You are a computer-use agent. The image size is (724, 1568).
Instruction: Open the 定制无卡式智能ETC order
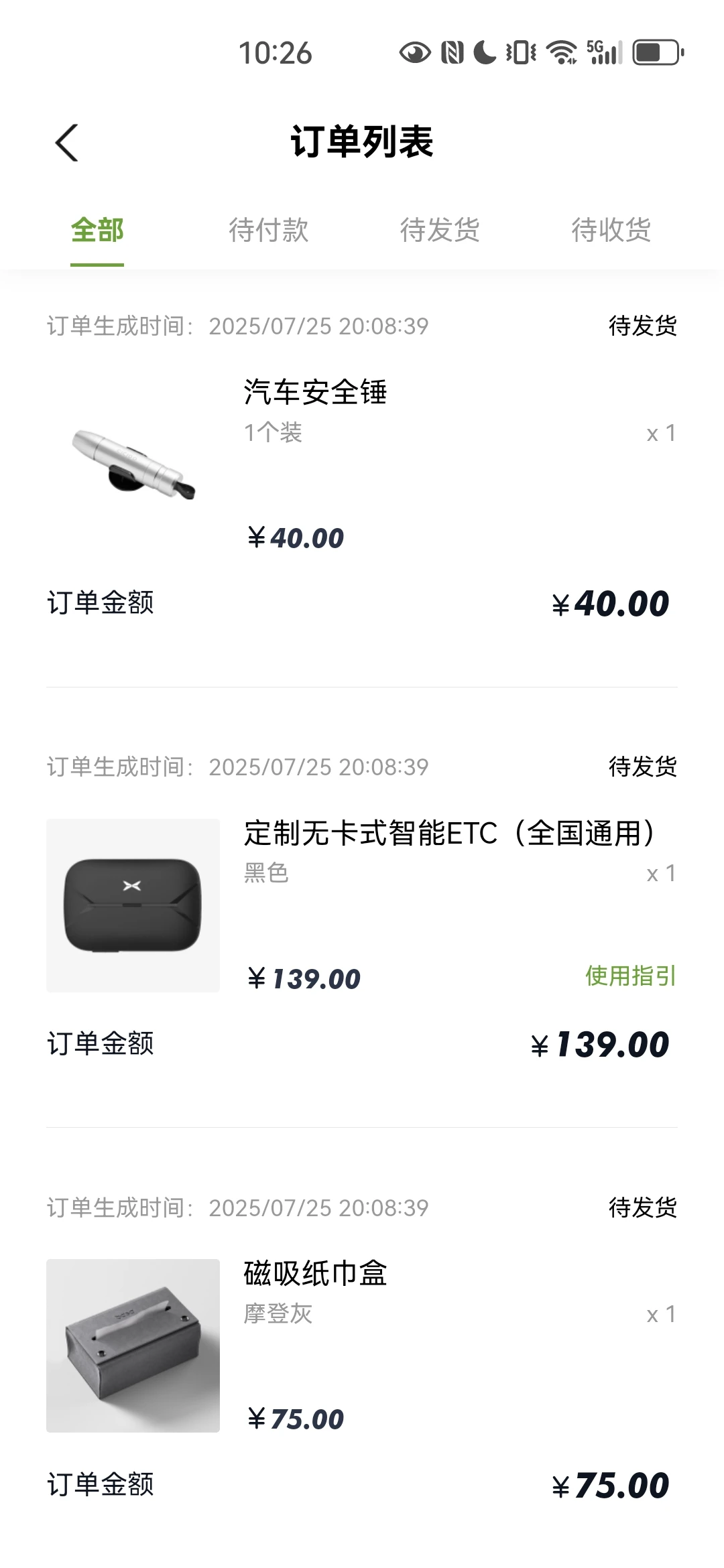(x=362, y=906)
